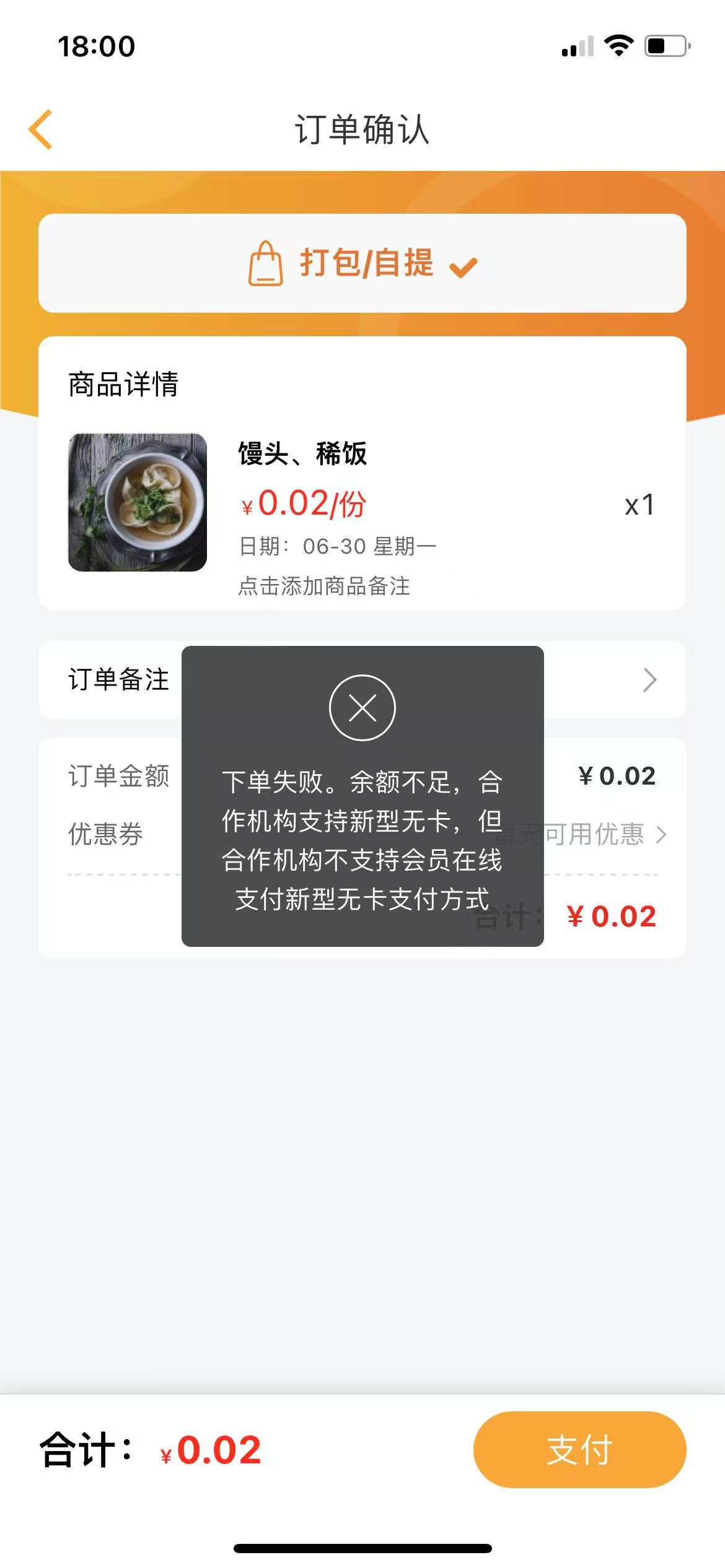Open the 馒头、稀饭 product image

(138, 502)
